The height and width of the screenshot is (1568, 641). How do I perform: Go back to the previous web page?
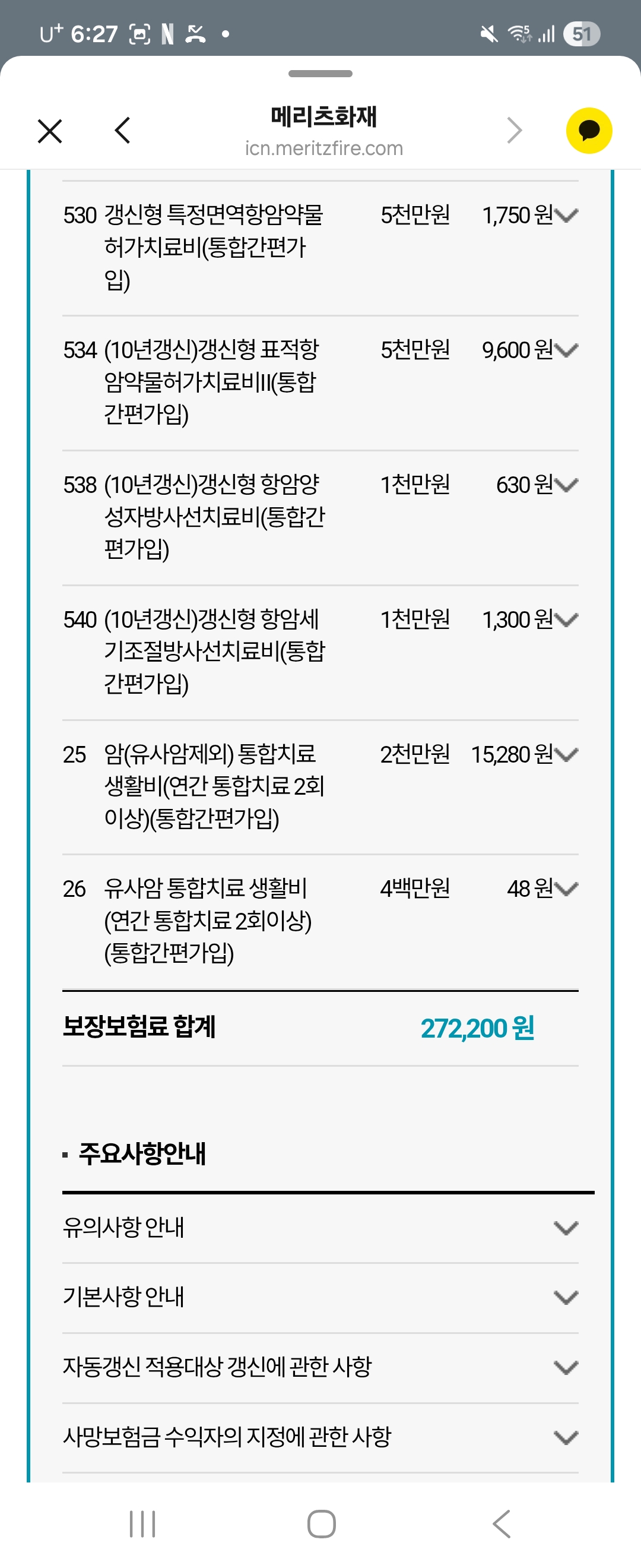122,130
